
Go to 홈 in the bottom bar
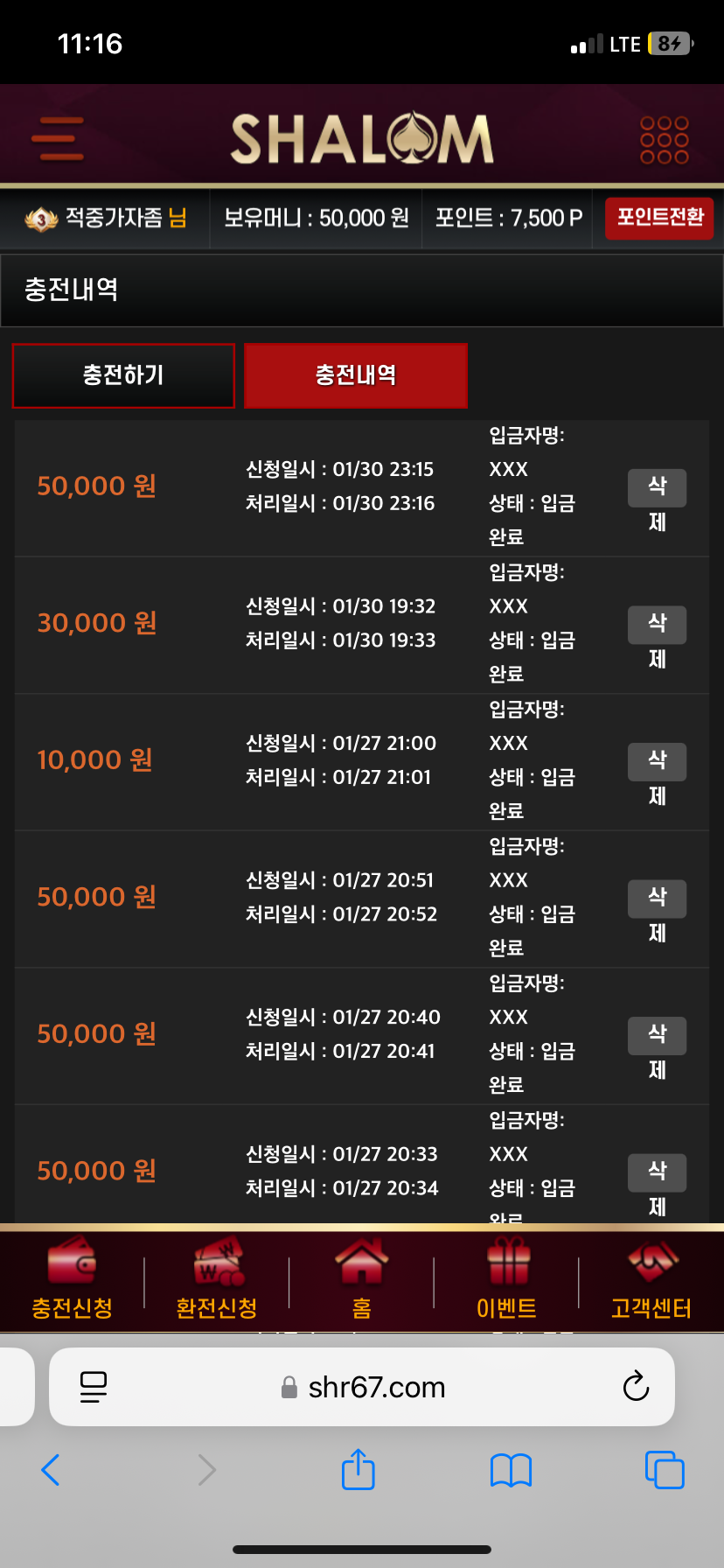pos(362,1279)
